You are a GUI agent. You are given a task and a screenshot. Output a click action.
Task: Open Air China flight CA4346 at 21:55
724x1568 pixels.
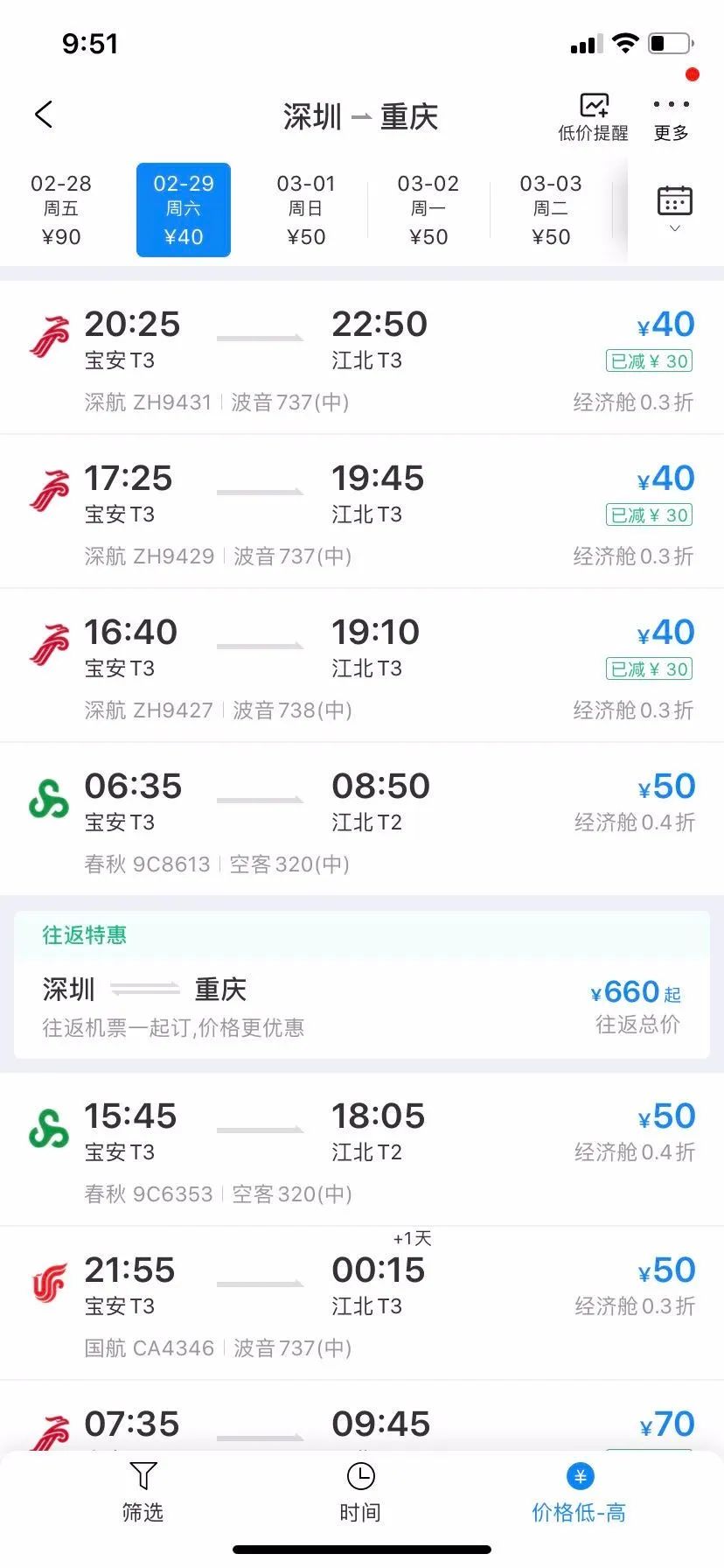pyautogui.click(x=362, y=1305)
